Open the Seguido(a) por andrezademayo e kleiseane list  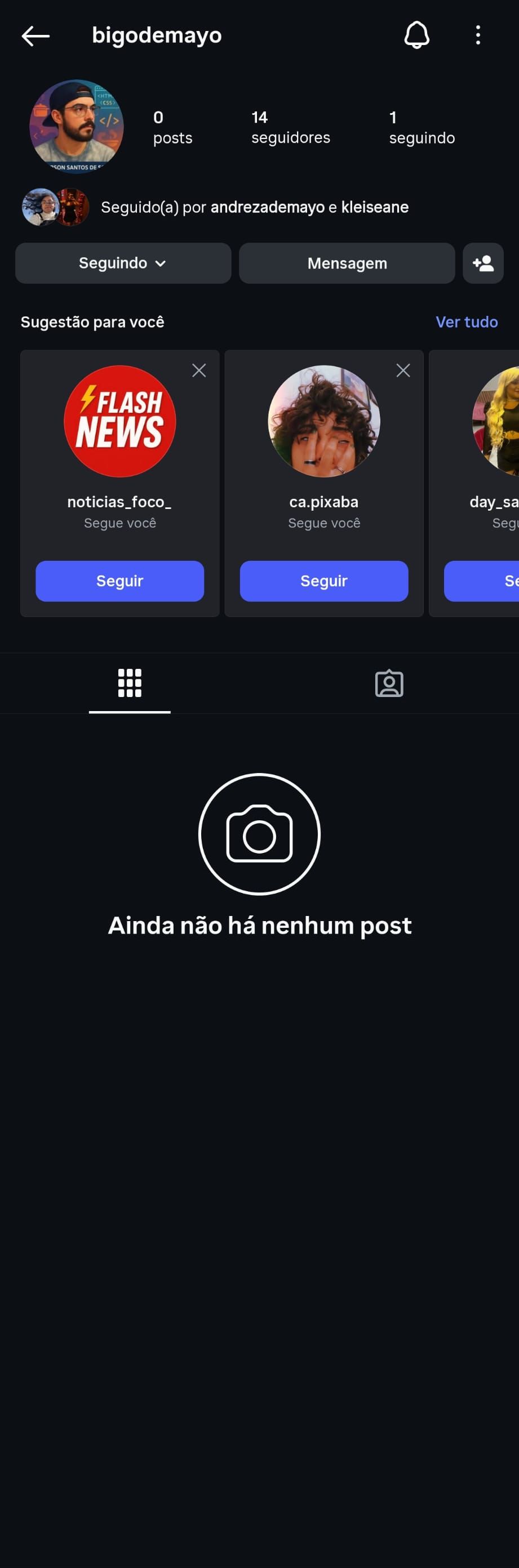(254, 207)
